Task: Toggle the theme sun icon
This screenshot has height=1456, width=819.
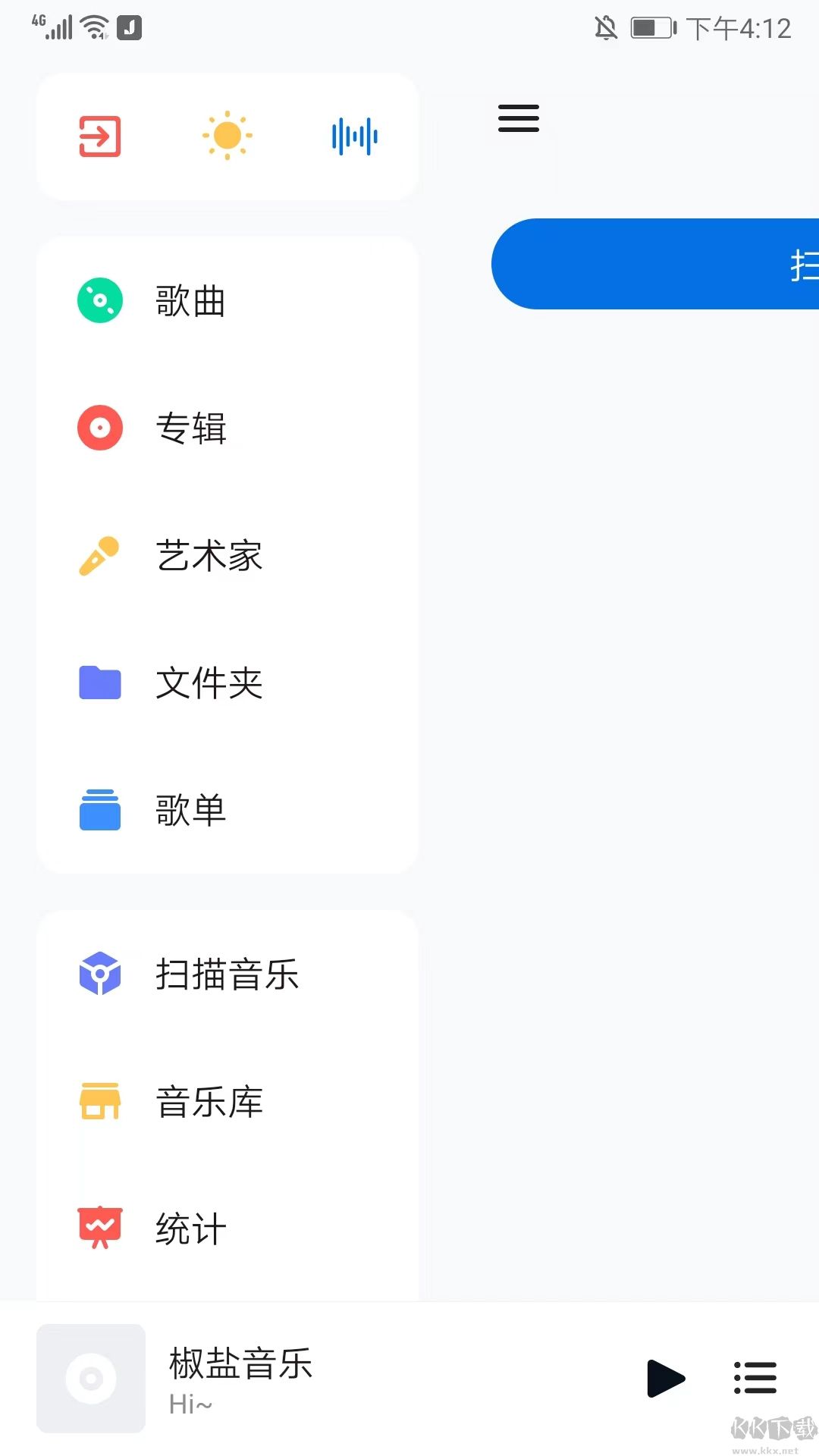Action: (226, 135)
